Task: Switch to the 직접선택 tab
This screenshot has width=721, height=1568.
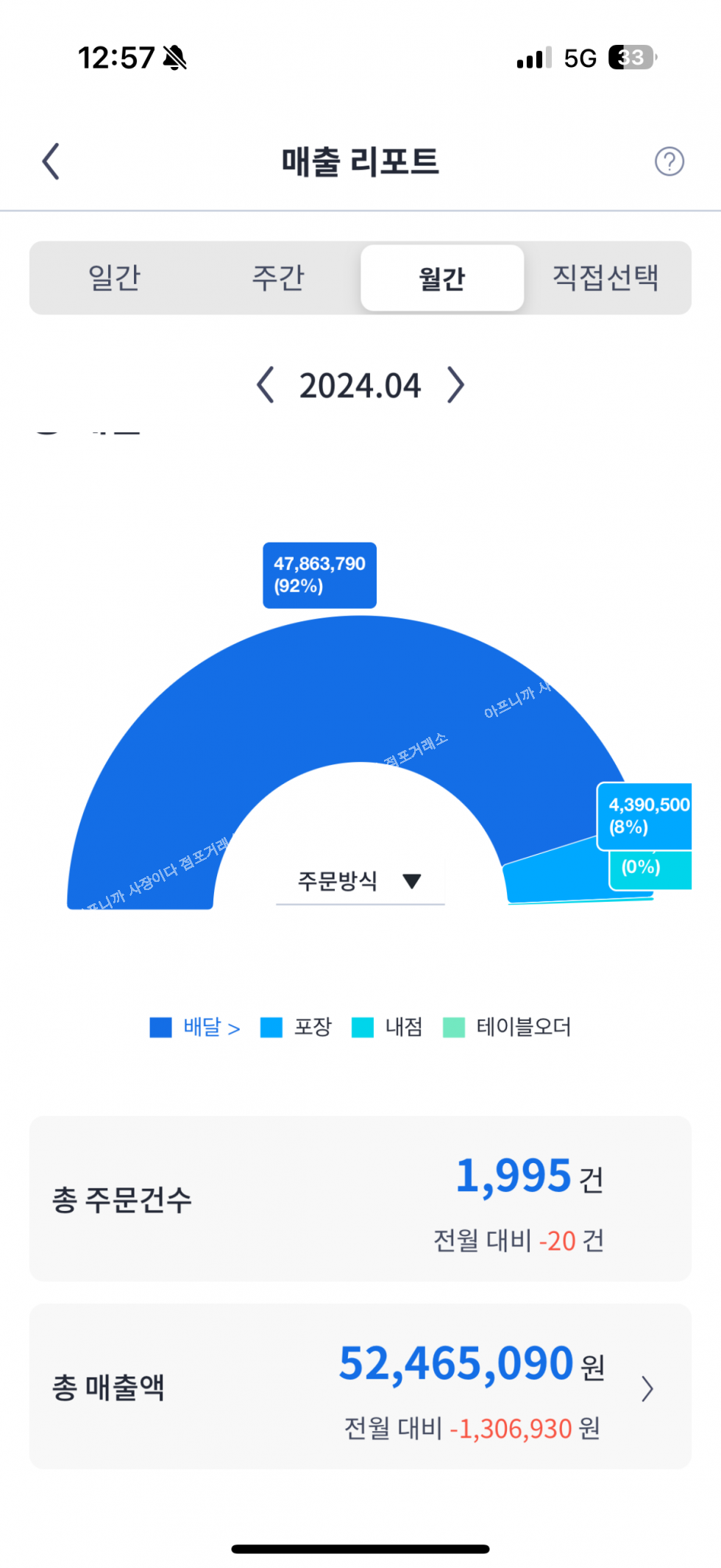Action: 605,278
